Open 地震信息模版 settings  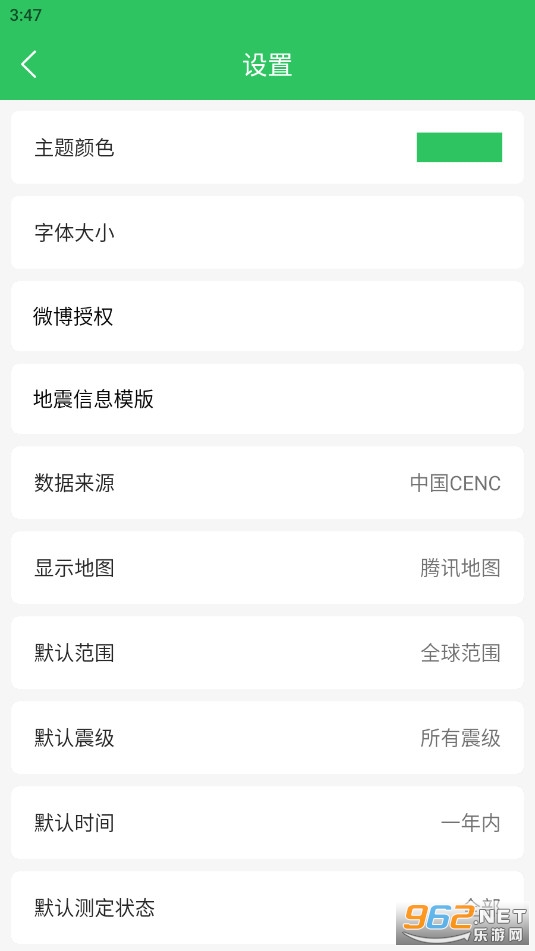pos(268,398)
